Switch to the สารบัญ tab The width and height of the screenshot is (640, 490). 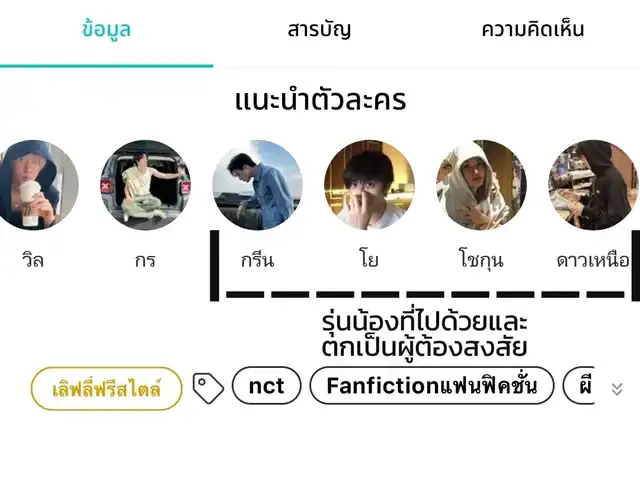[319, 30]
